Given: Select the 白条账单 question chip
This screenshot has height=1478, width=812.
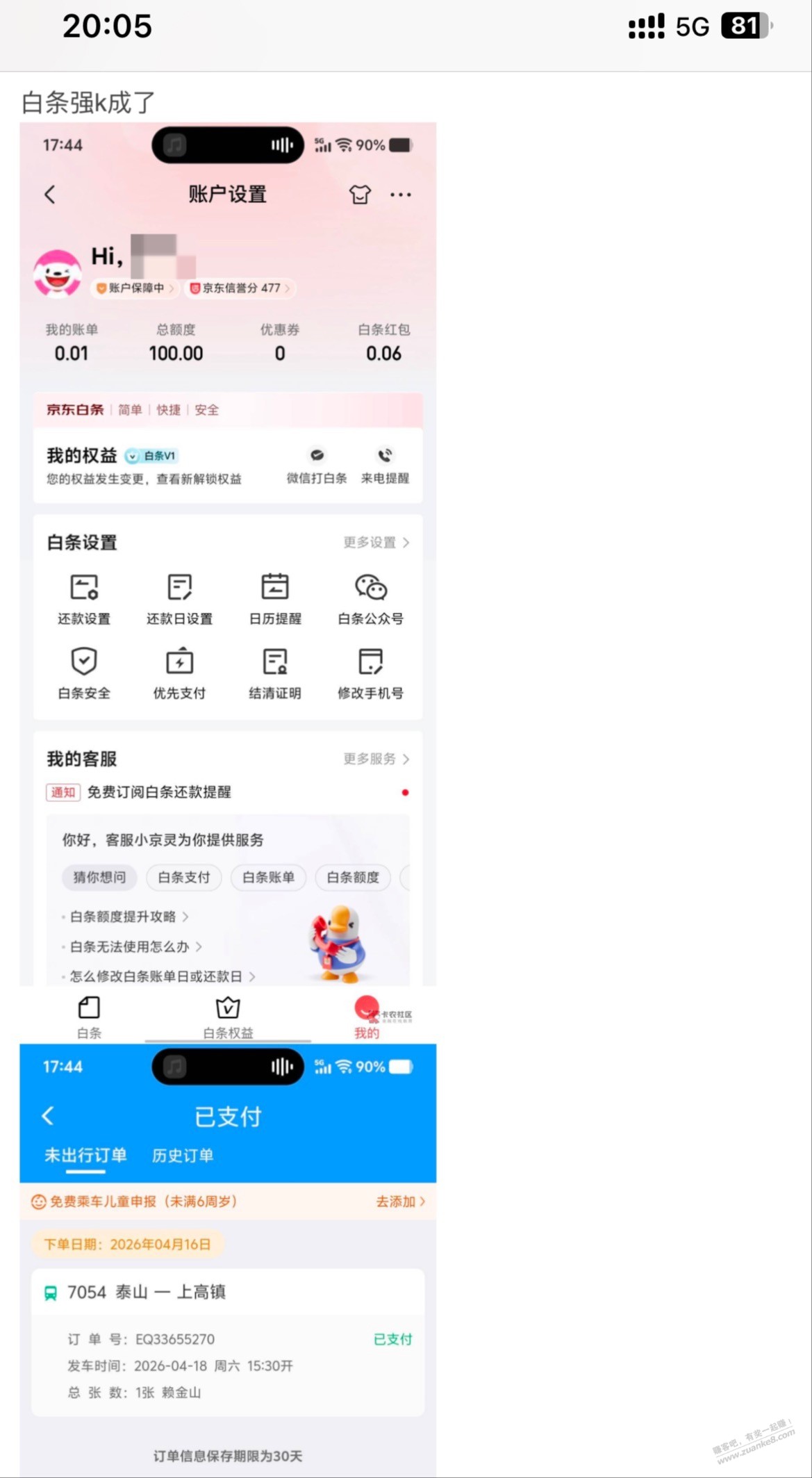Looking at the screenshot, I should 268,878.
